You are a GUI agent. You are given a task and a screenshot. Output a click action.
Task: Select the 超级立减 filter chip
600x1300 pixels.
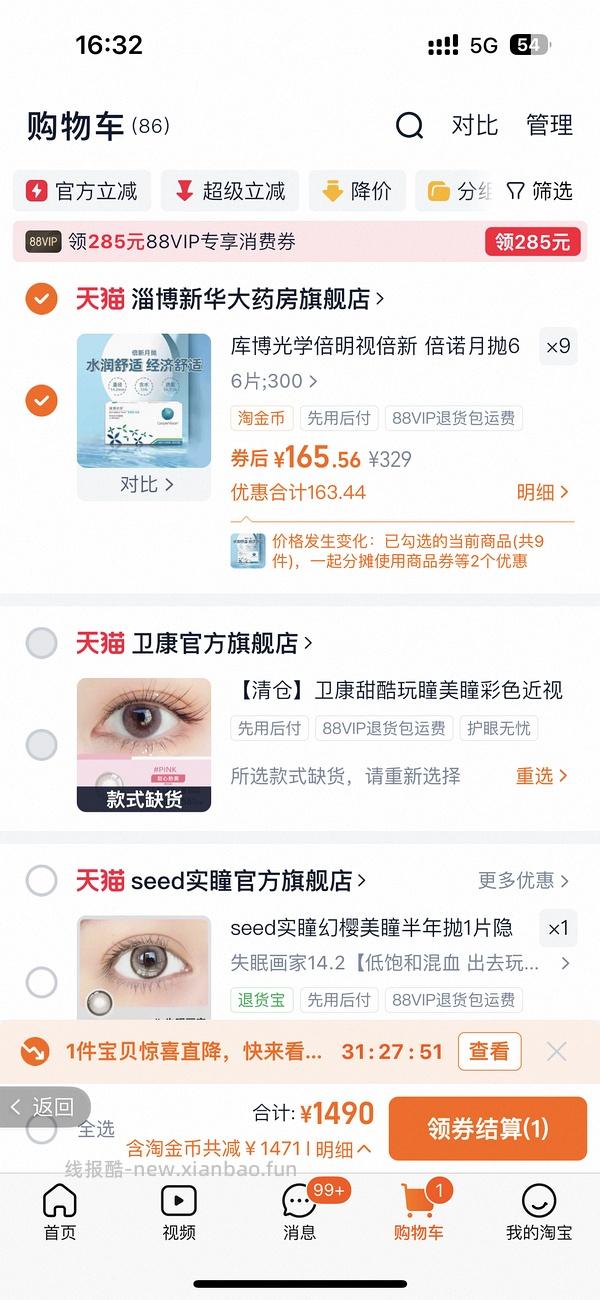pyautogui.click(x=230, y=191)
